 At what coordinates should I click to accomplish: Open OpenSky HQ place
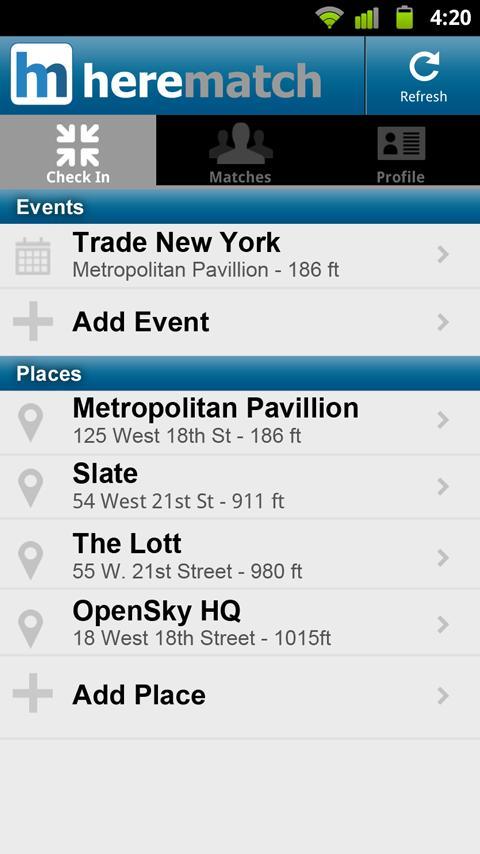click(x=240, y=623)
